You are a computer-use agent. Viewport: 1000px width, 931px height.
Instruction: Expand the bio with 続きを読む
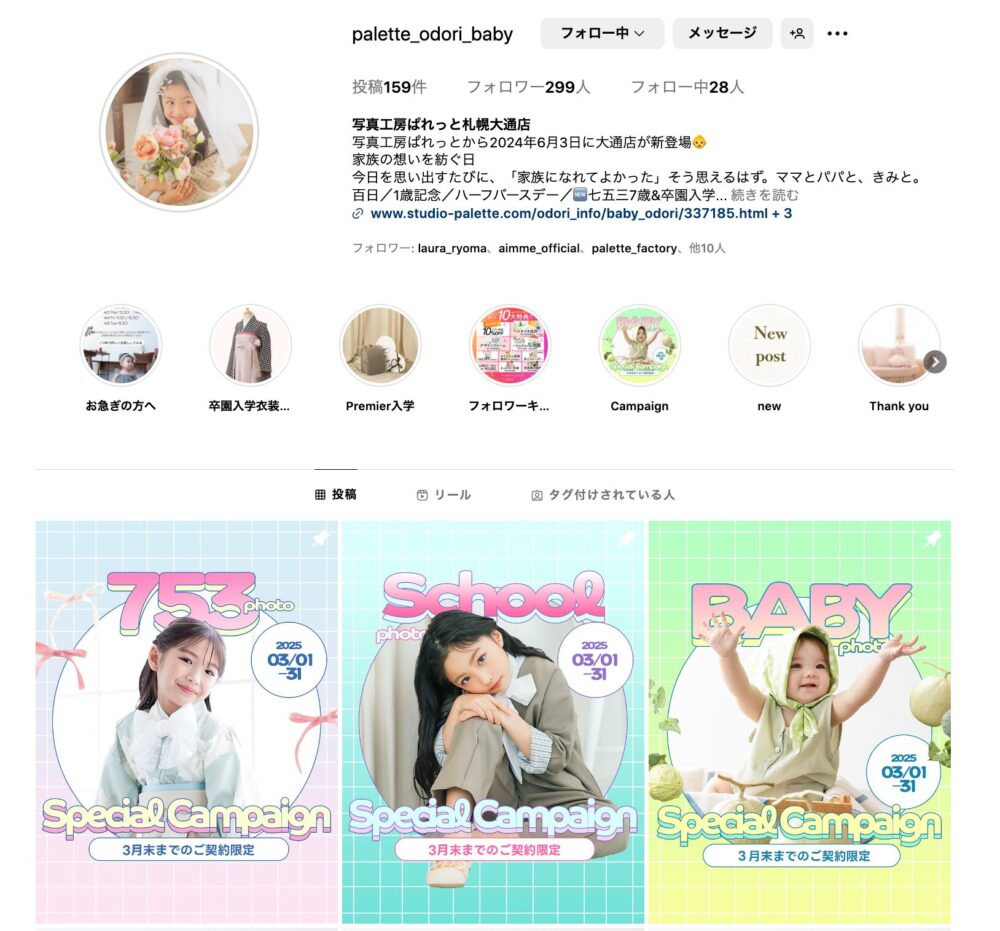tap(765, 195)
